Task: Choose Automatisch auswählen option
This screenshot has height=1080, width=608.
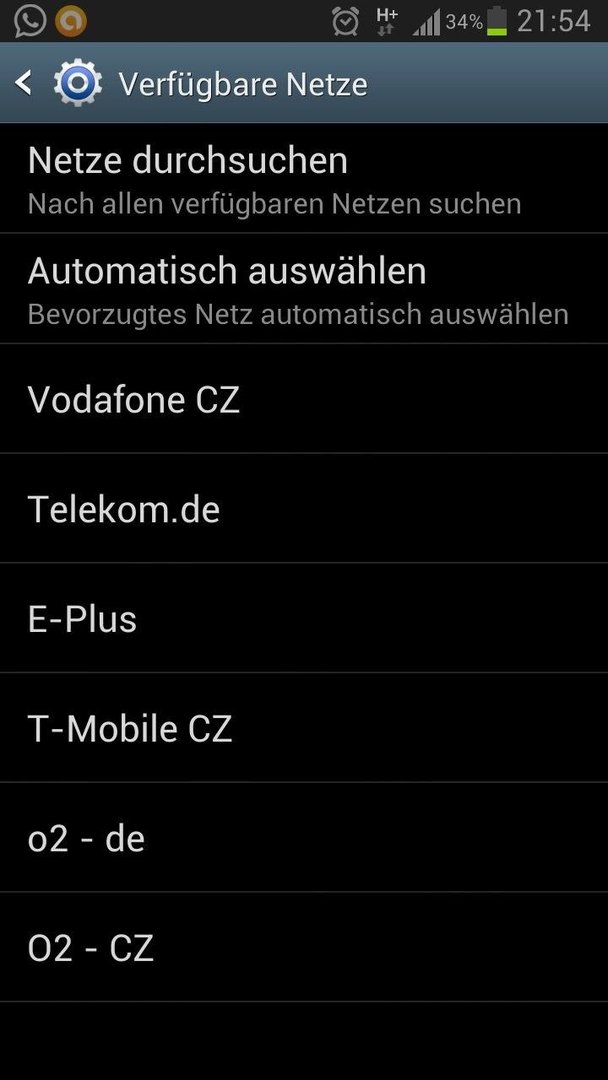Action: [x=304, y=289]
